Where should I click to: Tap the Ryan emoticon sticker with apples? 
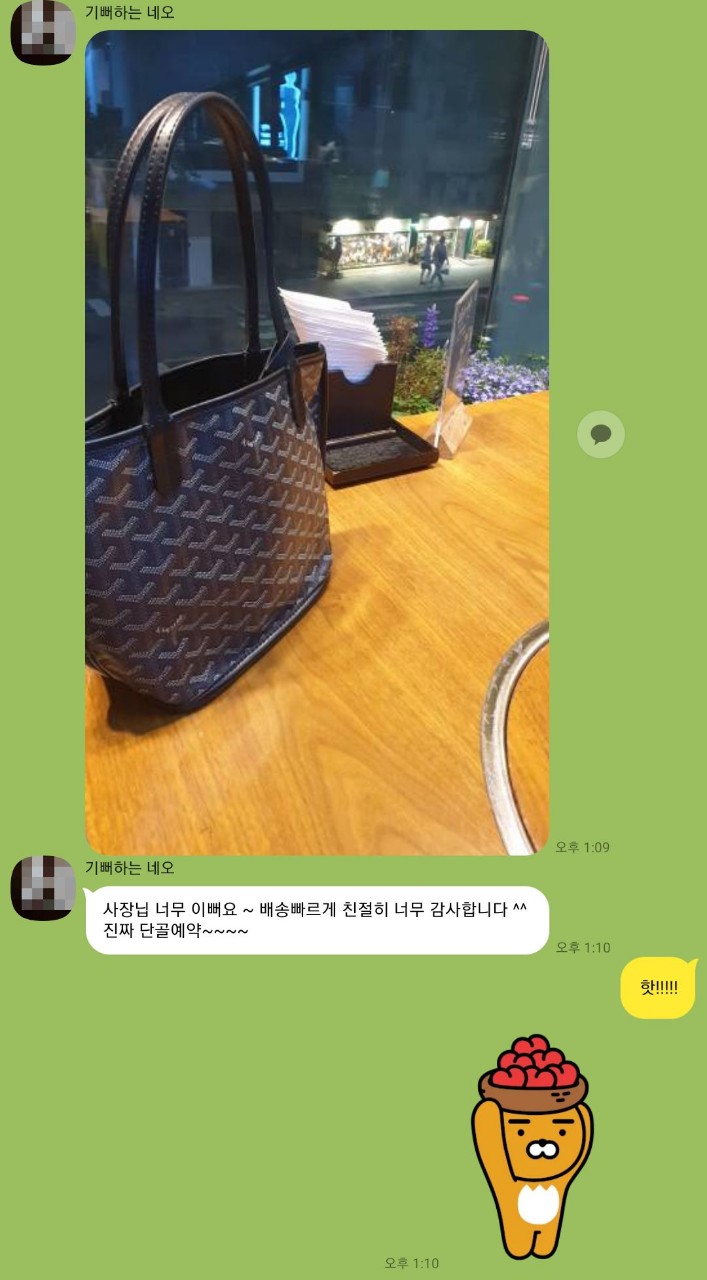(x=533, y=1147)
